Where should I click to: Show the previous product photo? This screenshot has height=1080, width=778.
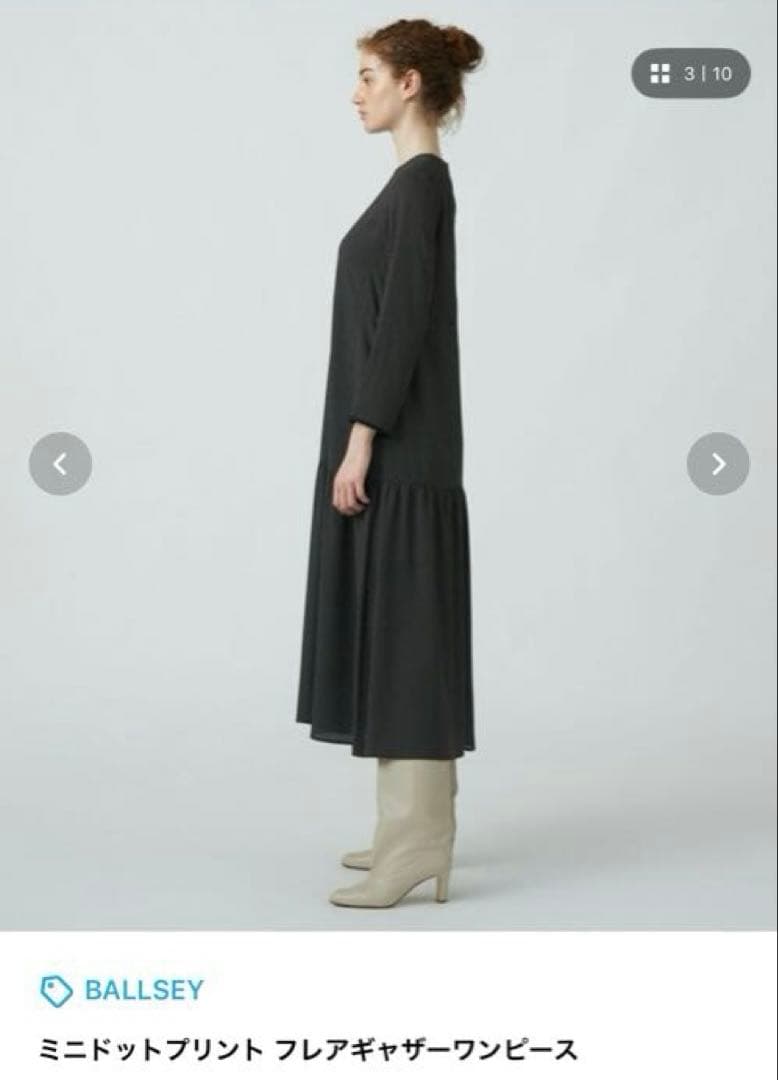point(60,464)
